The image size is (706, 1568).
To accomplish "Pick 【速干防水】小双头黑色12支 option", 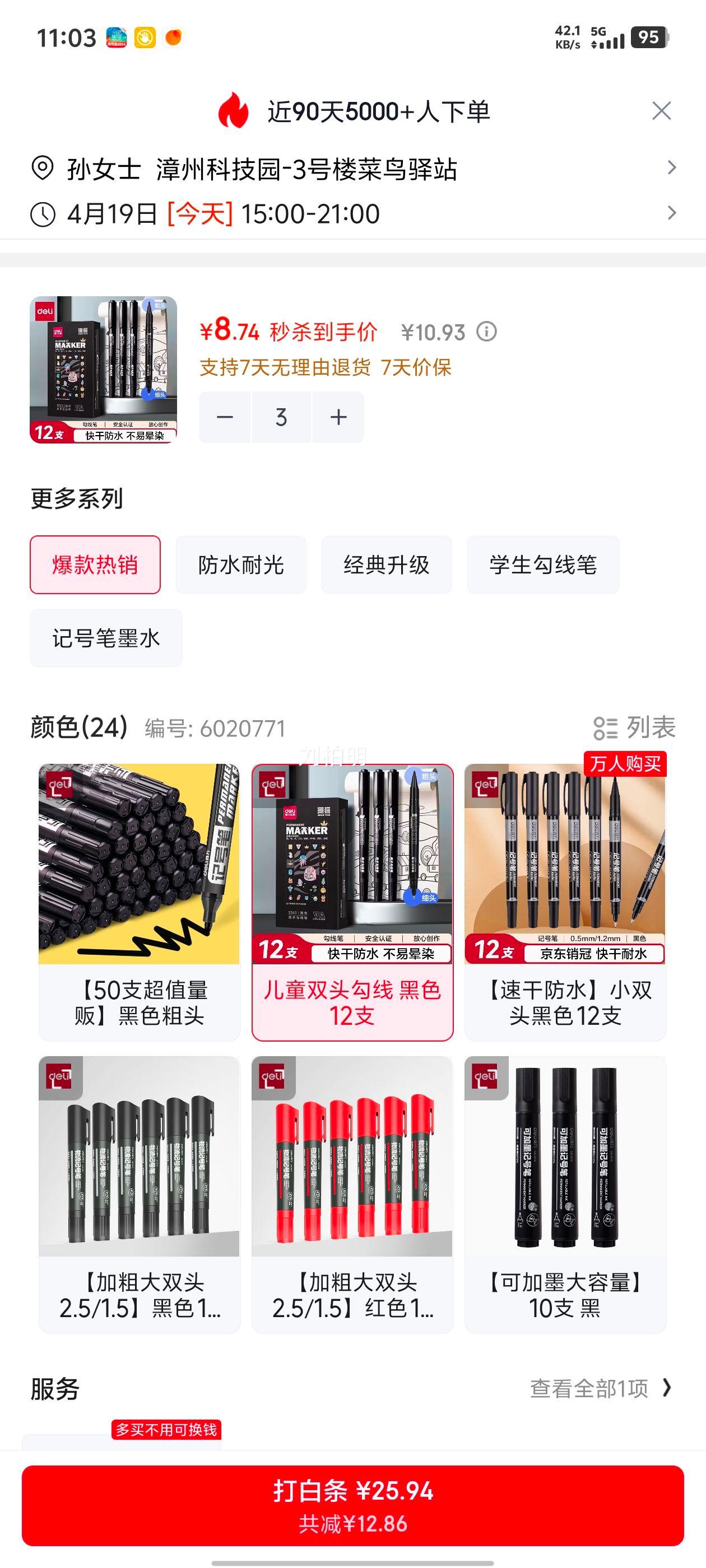I will [565, 902].
